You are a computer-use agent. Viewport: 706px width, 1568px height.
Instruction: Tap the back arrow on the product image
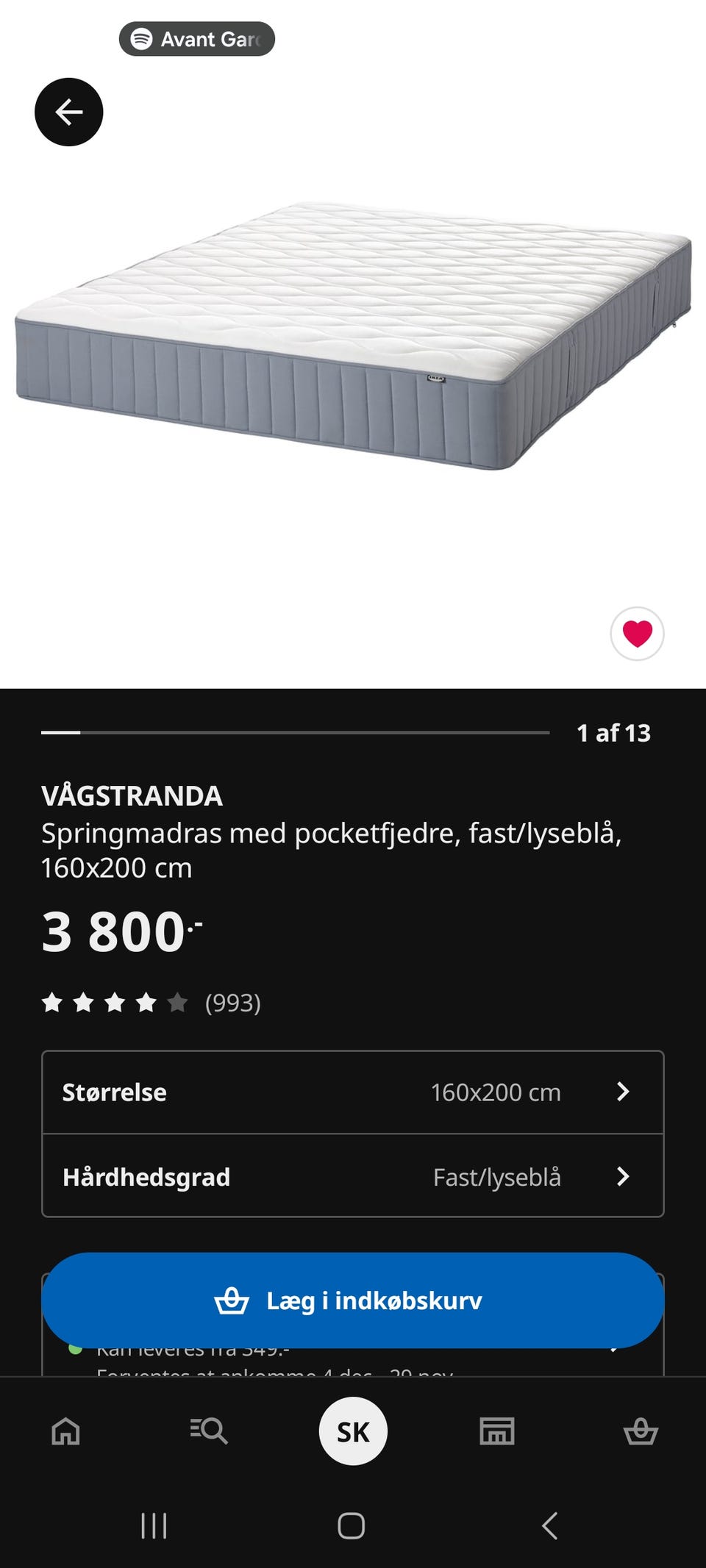click(70, 112)
